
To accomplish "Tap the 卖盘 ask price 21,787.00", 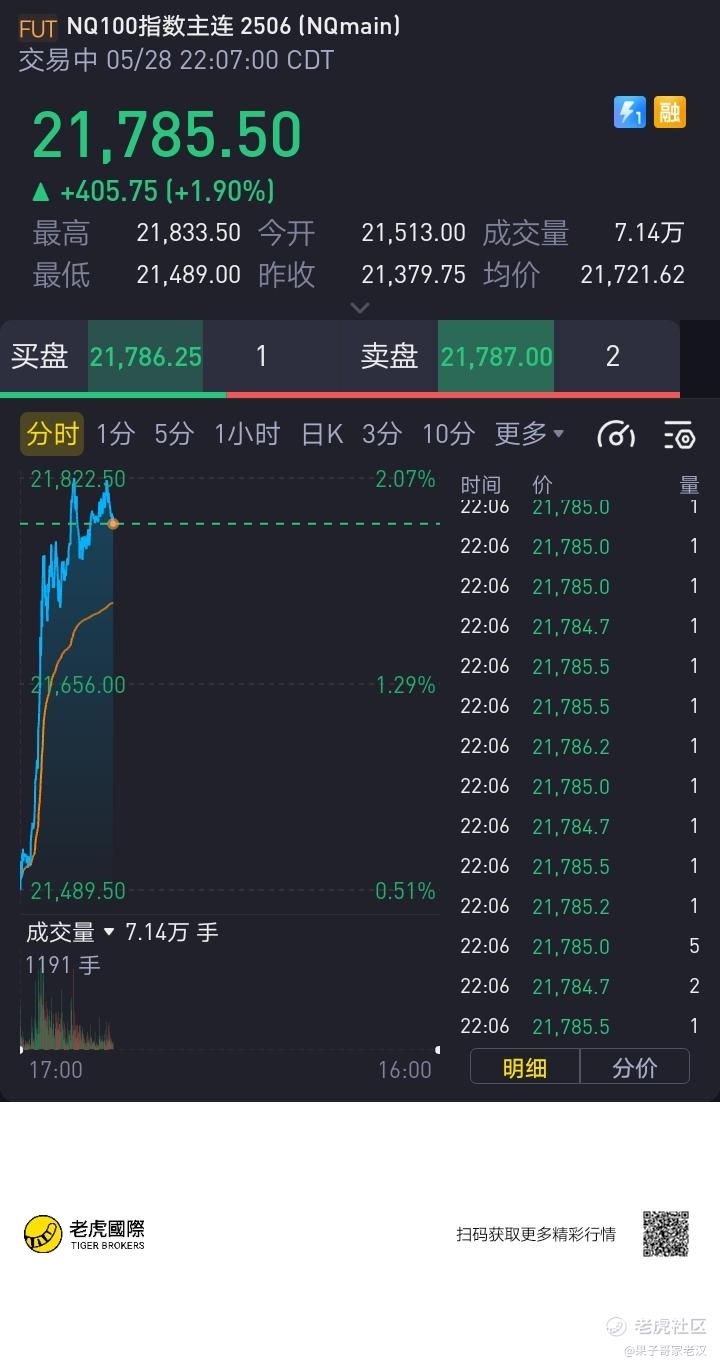I will 496,357.
